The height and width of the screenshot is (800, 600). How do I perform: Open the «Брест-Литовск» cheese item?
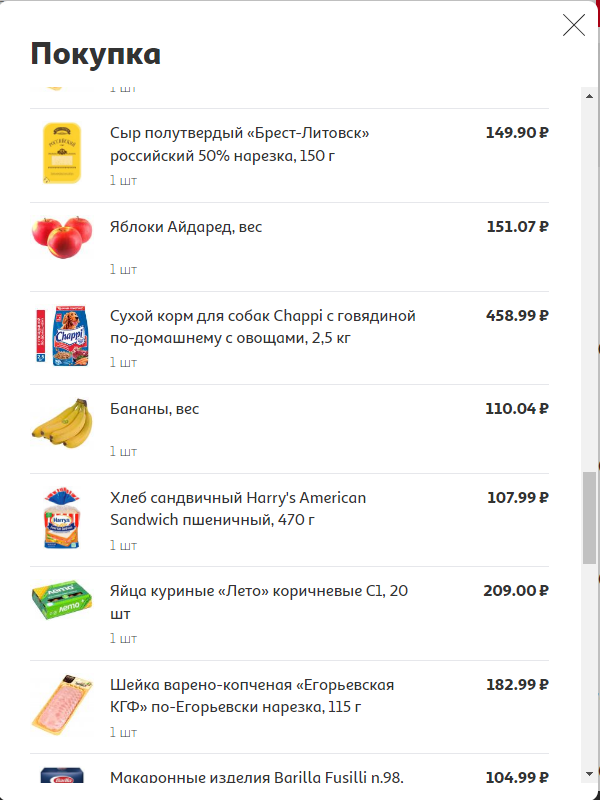[x=239, y=143]
